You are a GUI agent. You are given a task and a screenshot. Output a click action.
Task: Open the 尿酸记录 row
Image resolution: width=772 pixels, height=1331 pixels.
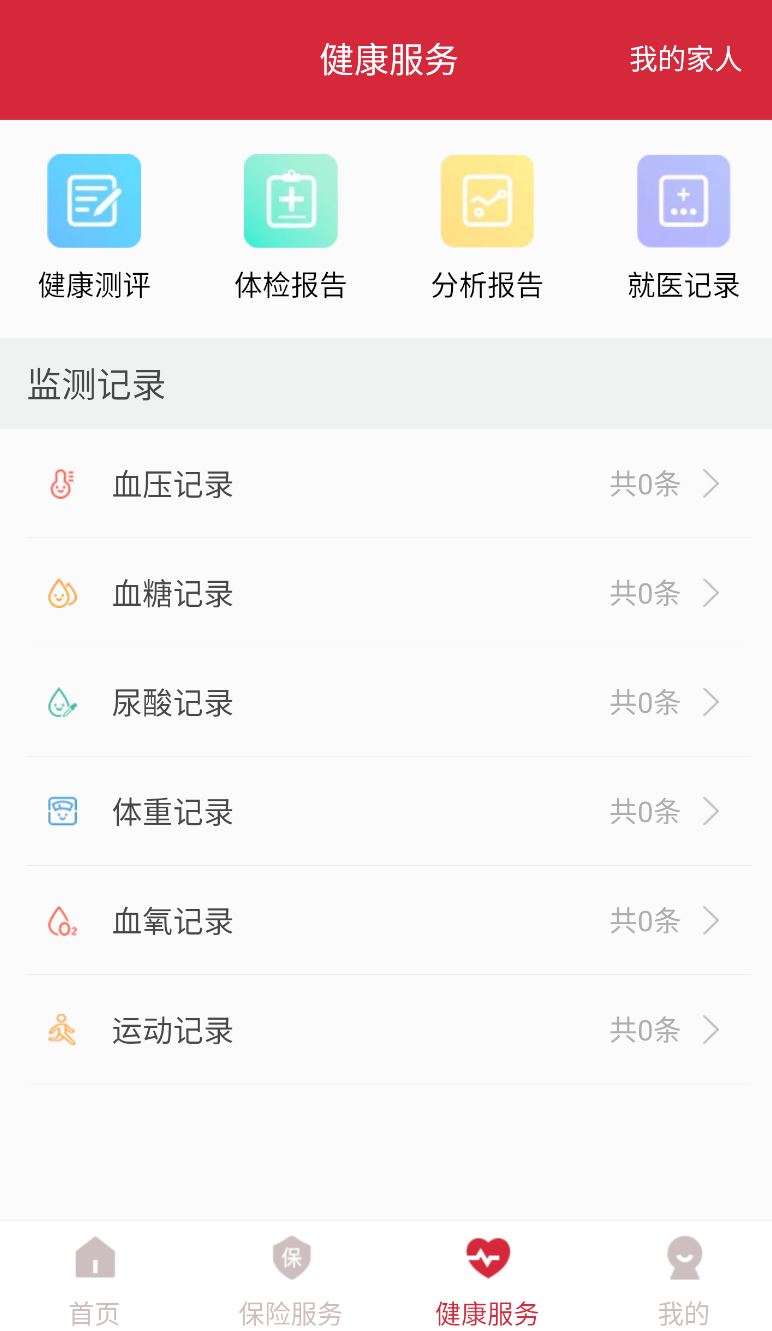point(386,702)
